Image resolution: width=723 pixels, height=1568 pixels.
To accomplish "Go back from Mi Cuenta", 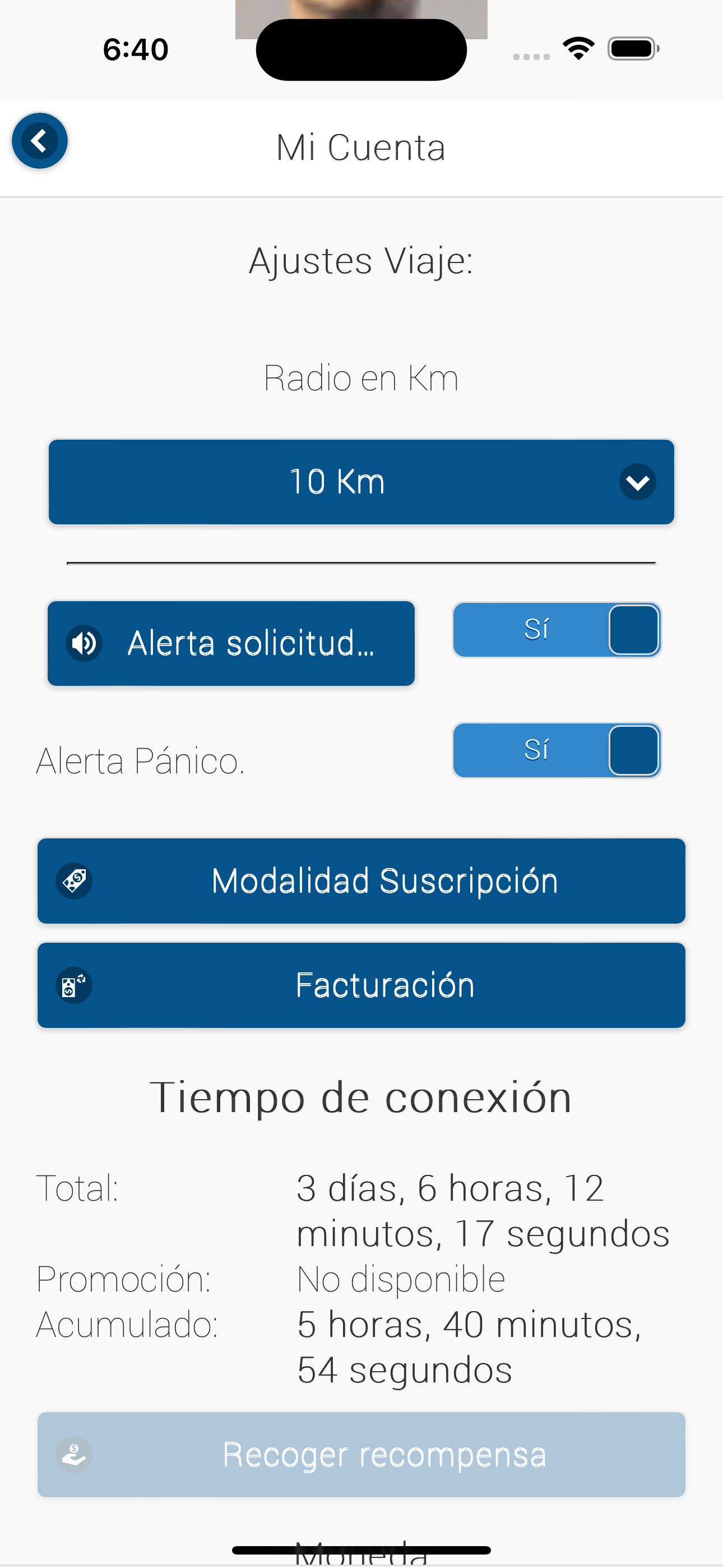I will (x=40, y=141).
